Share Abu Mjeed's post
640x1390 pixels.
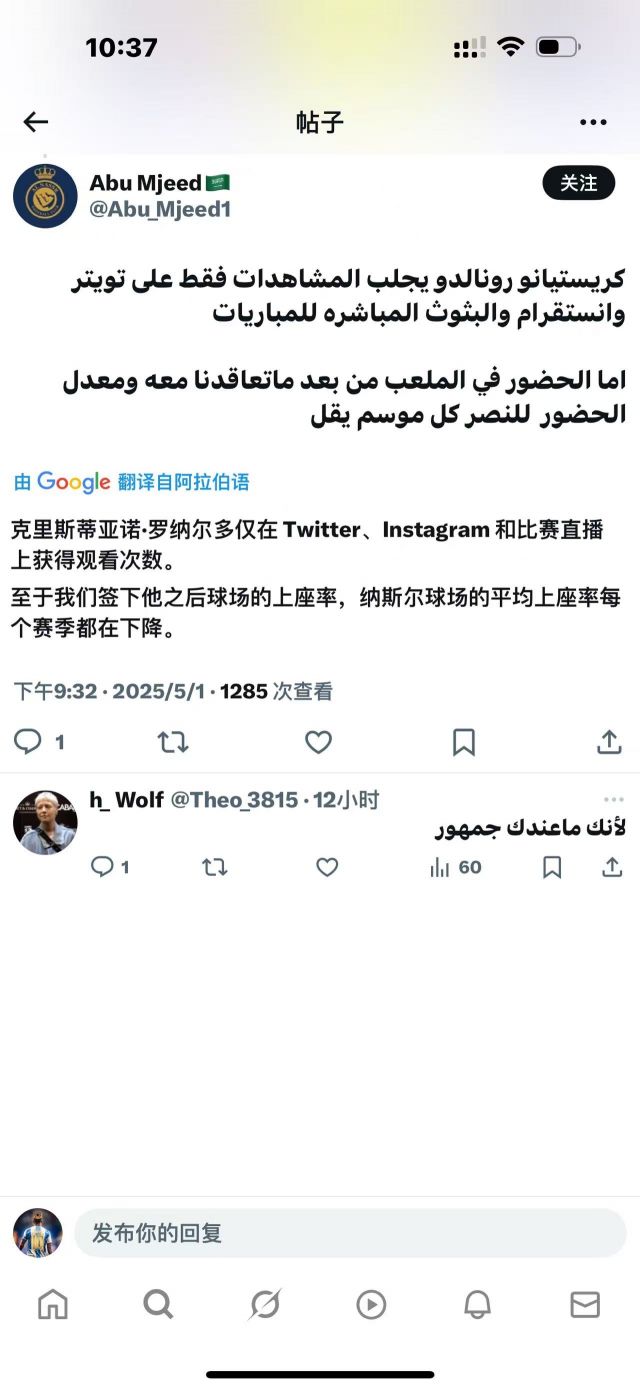(x=609, y=741)
